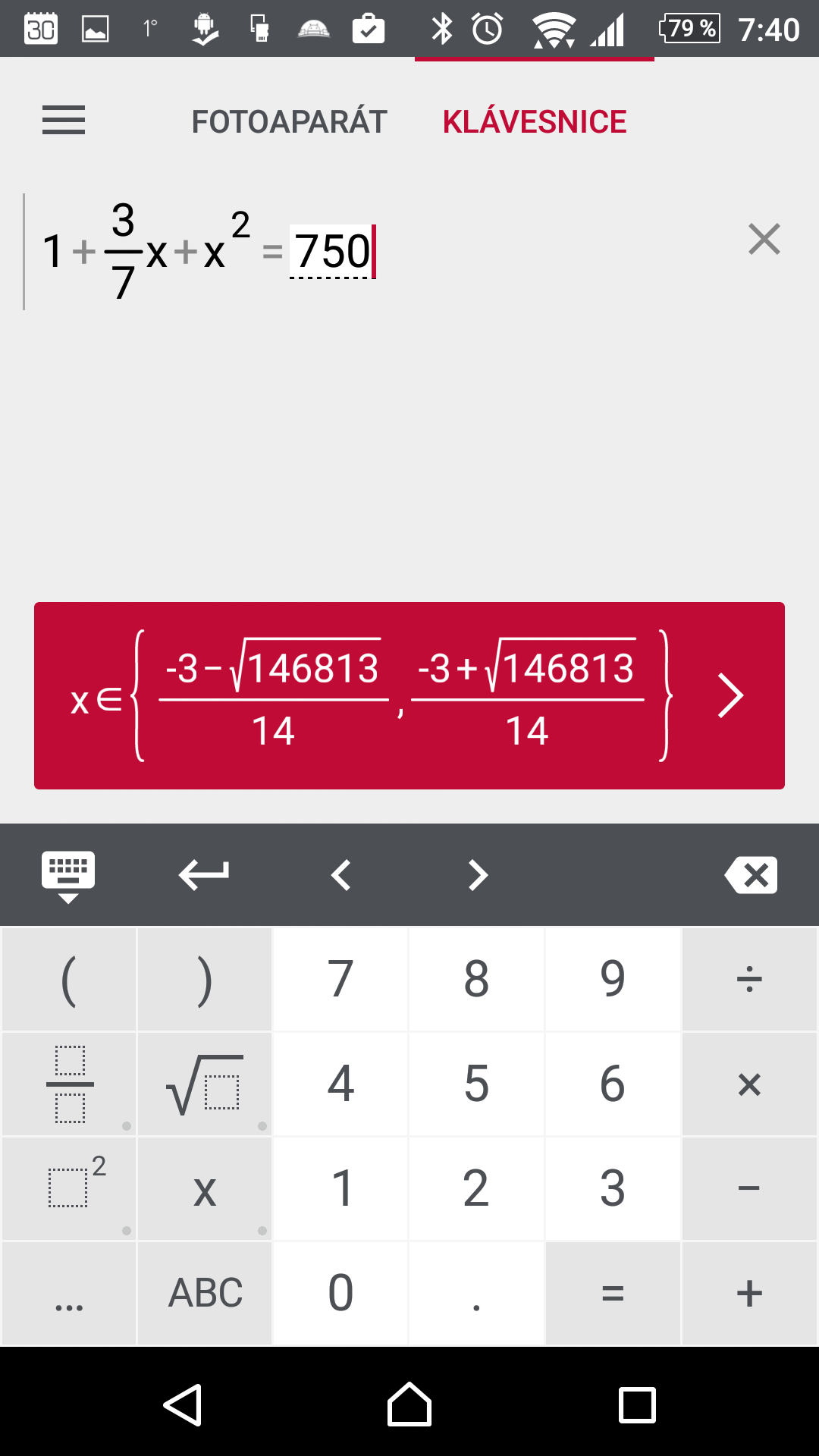Go to Android home screen

[x=409, y=1404]
